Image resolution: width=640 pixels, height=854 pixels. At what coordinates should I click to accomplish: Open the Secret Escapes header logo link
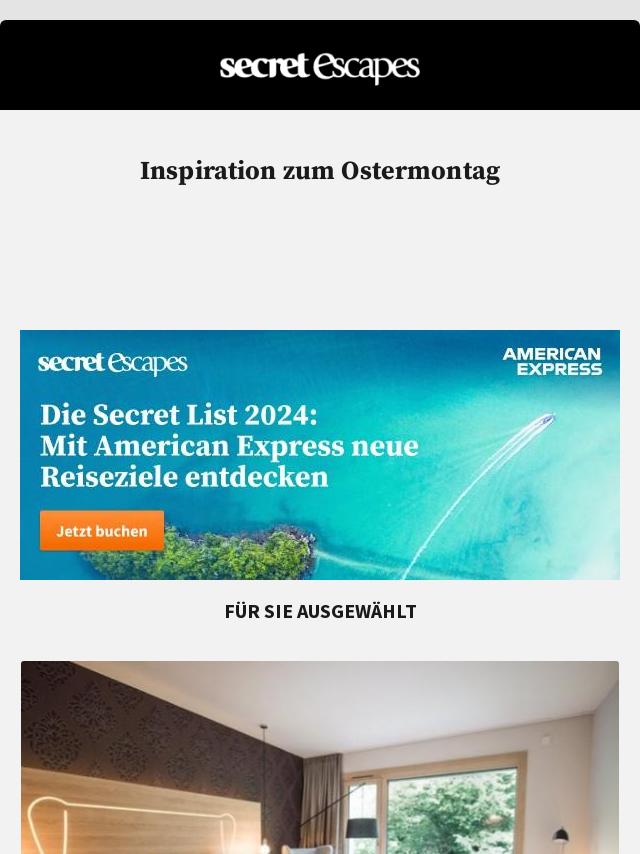tap(320, 68)
